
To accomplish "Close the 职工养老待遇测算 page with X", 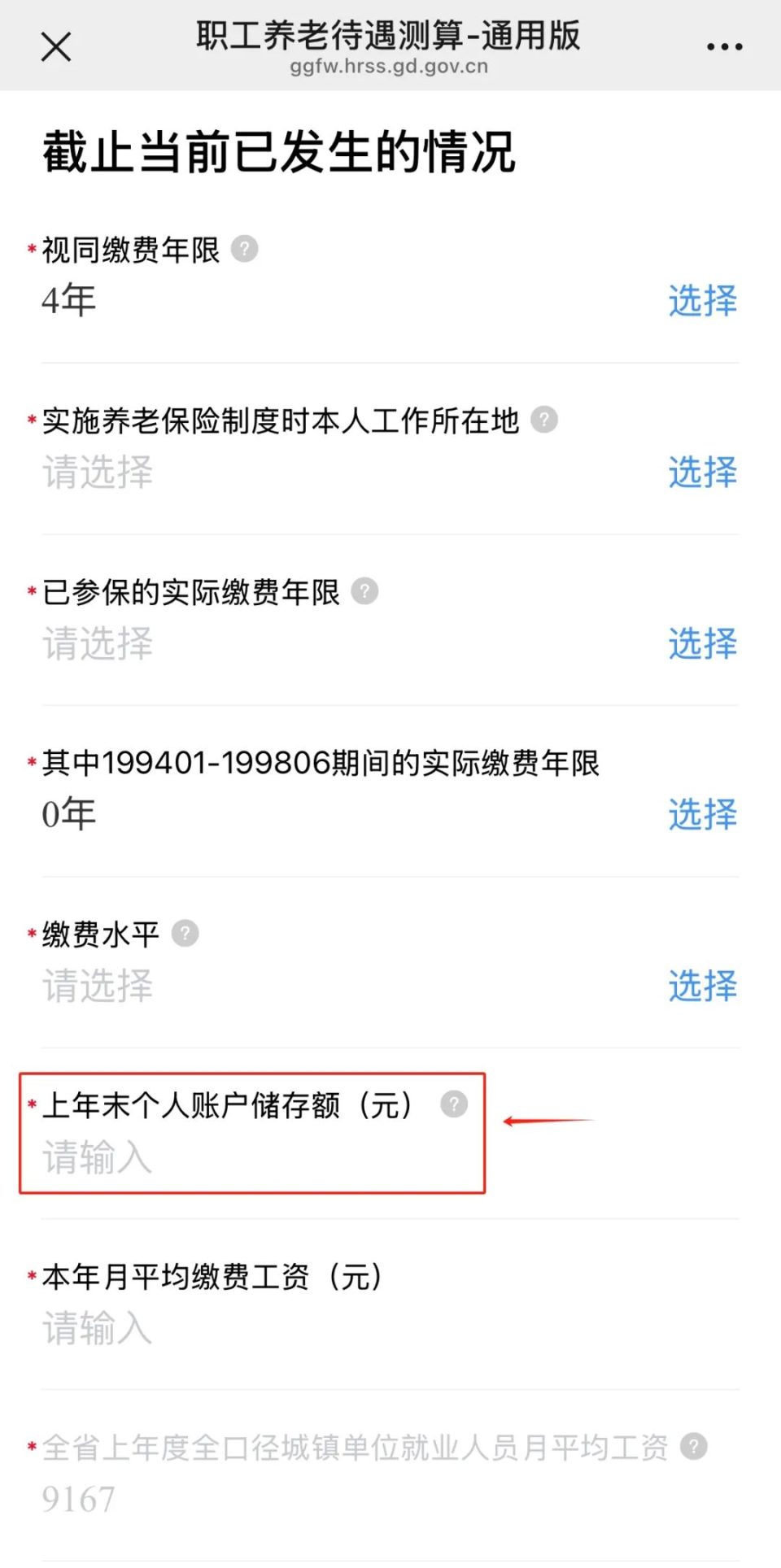I will pyautogui.click(x=55, y=46).
